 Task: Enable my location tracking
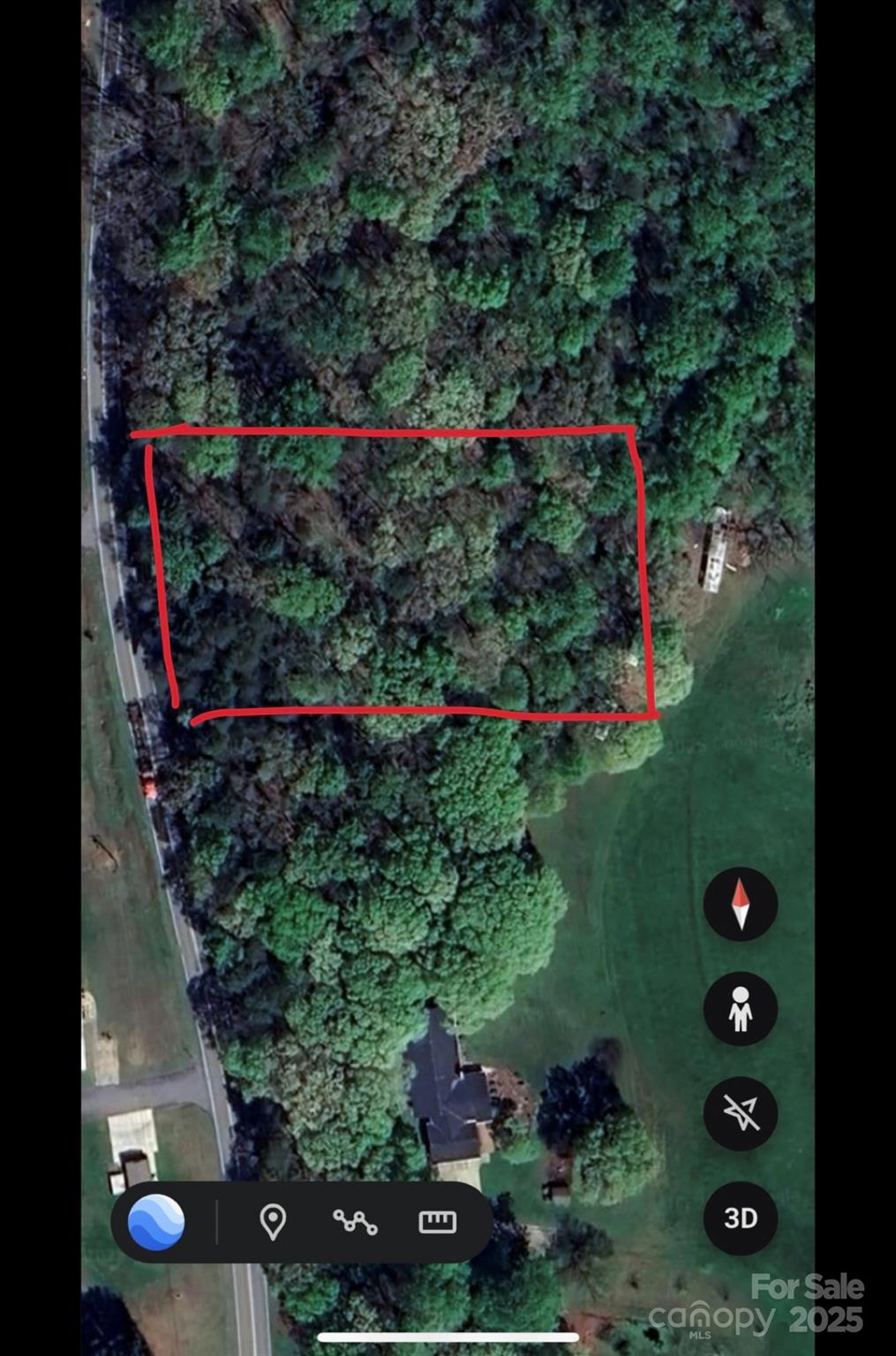pos(740,1113)
